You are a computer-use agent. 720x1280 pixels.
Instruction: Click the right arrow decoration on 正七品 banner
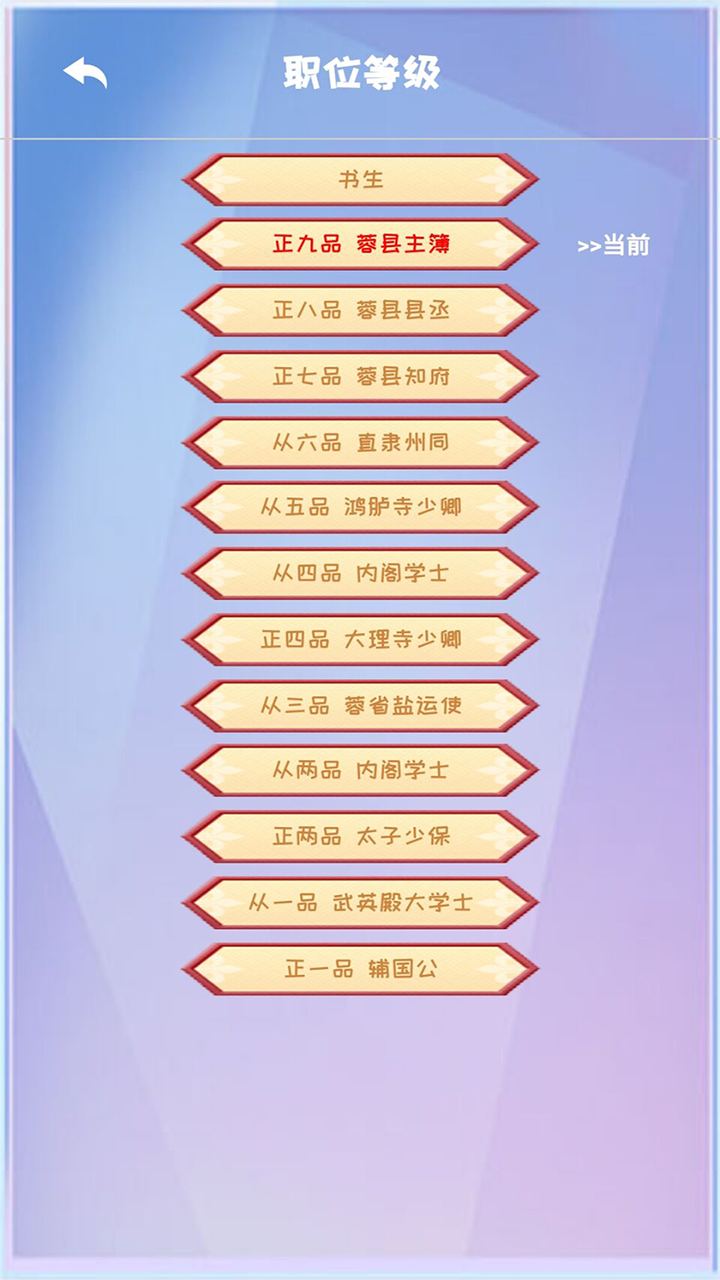click(x=492, y=377)
